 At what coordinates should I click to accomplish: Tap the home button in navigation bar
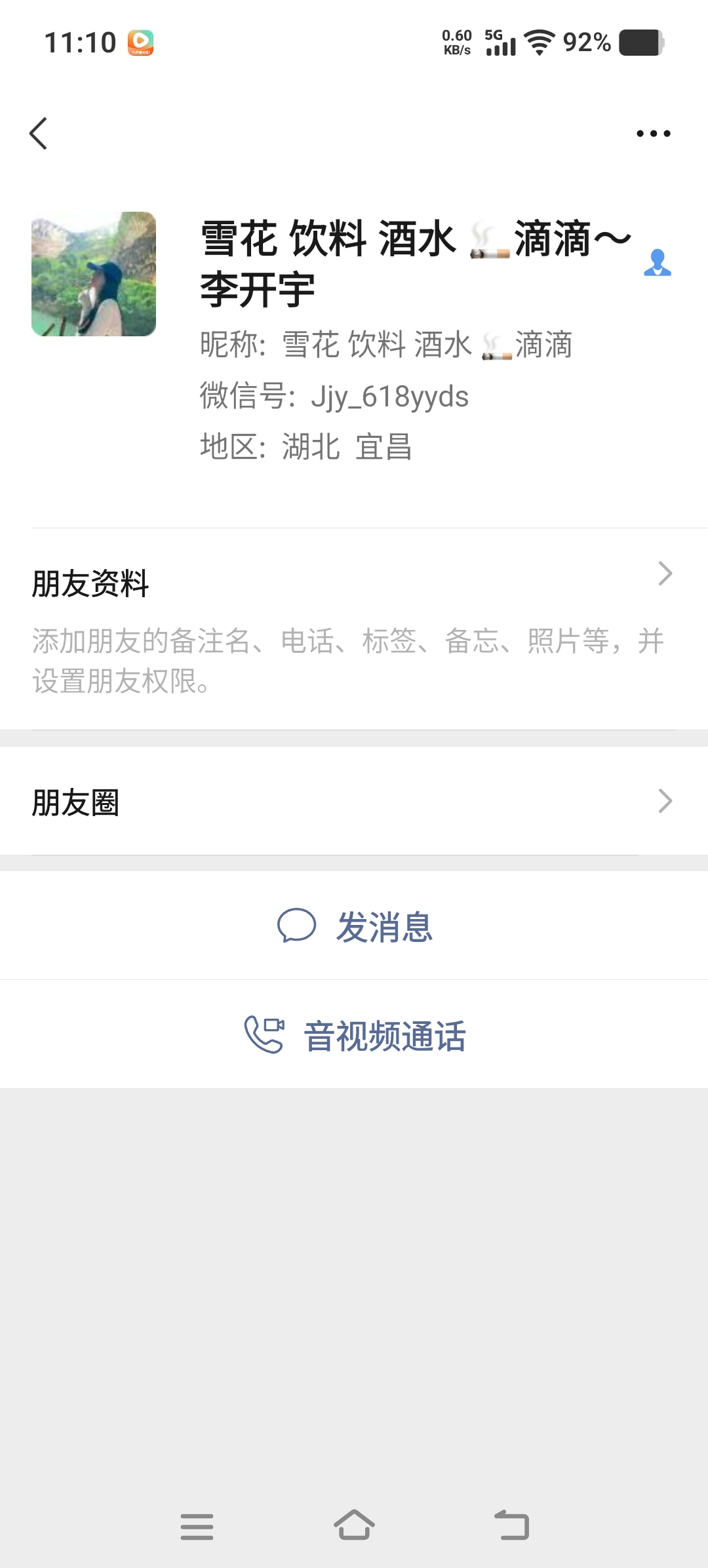354,1525
